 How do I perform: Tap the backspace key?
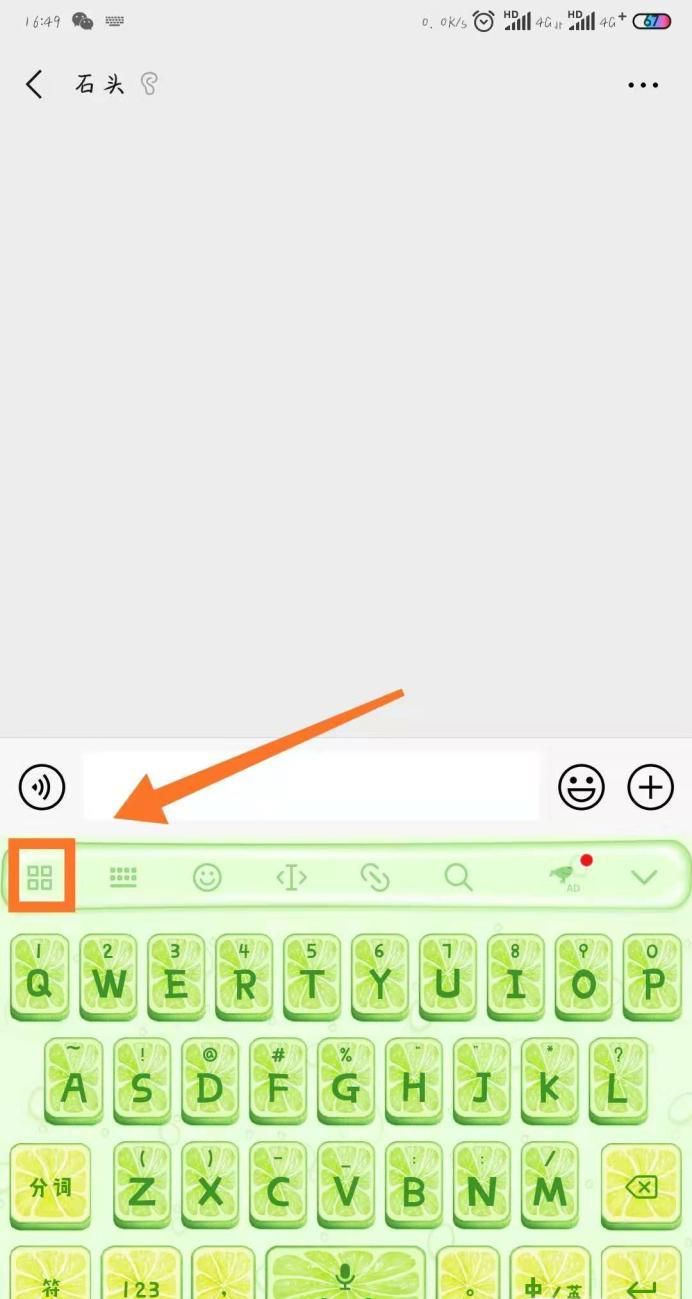(x=640, y=1187)
